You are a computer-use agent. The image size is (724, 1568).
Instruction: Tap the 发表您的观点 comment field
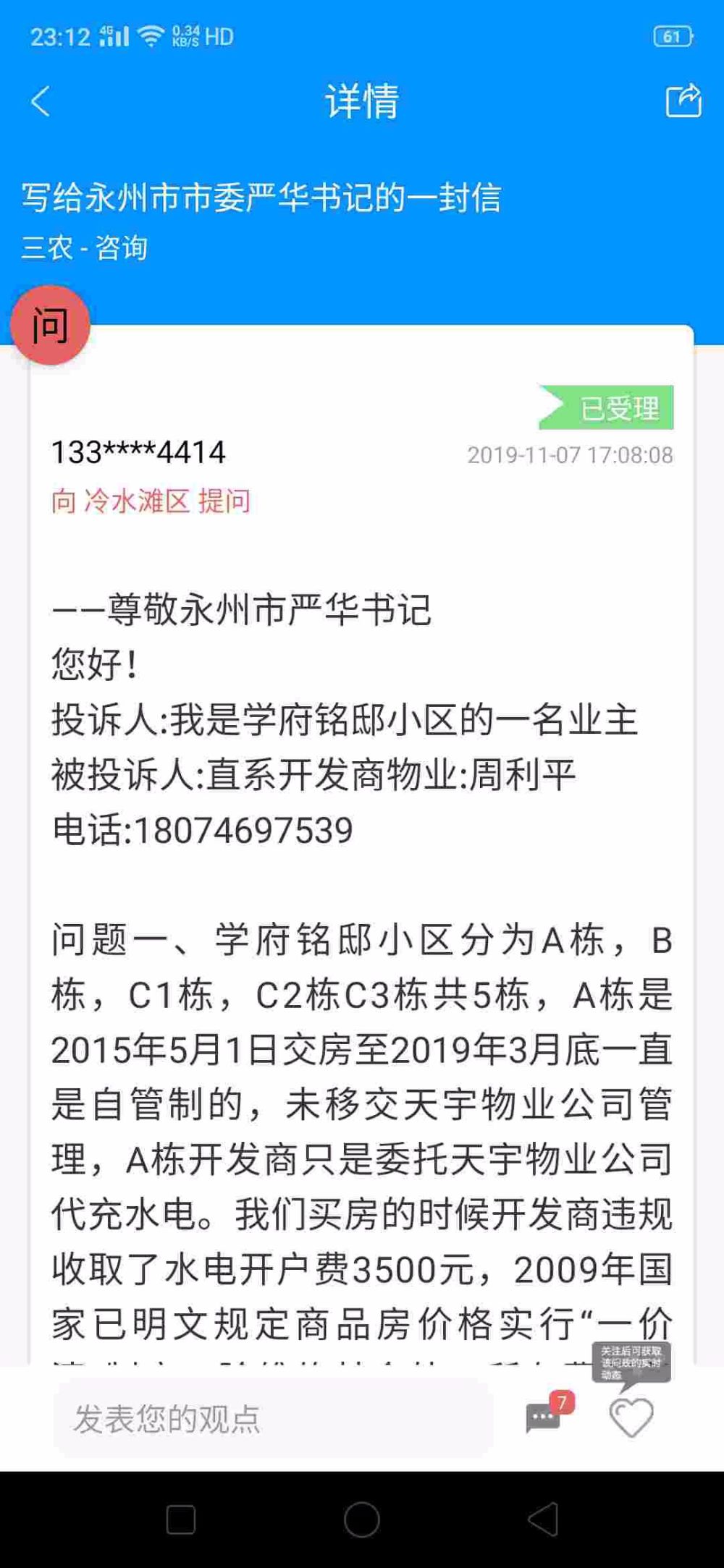[x=273, y=1419]
